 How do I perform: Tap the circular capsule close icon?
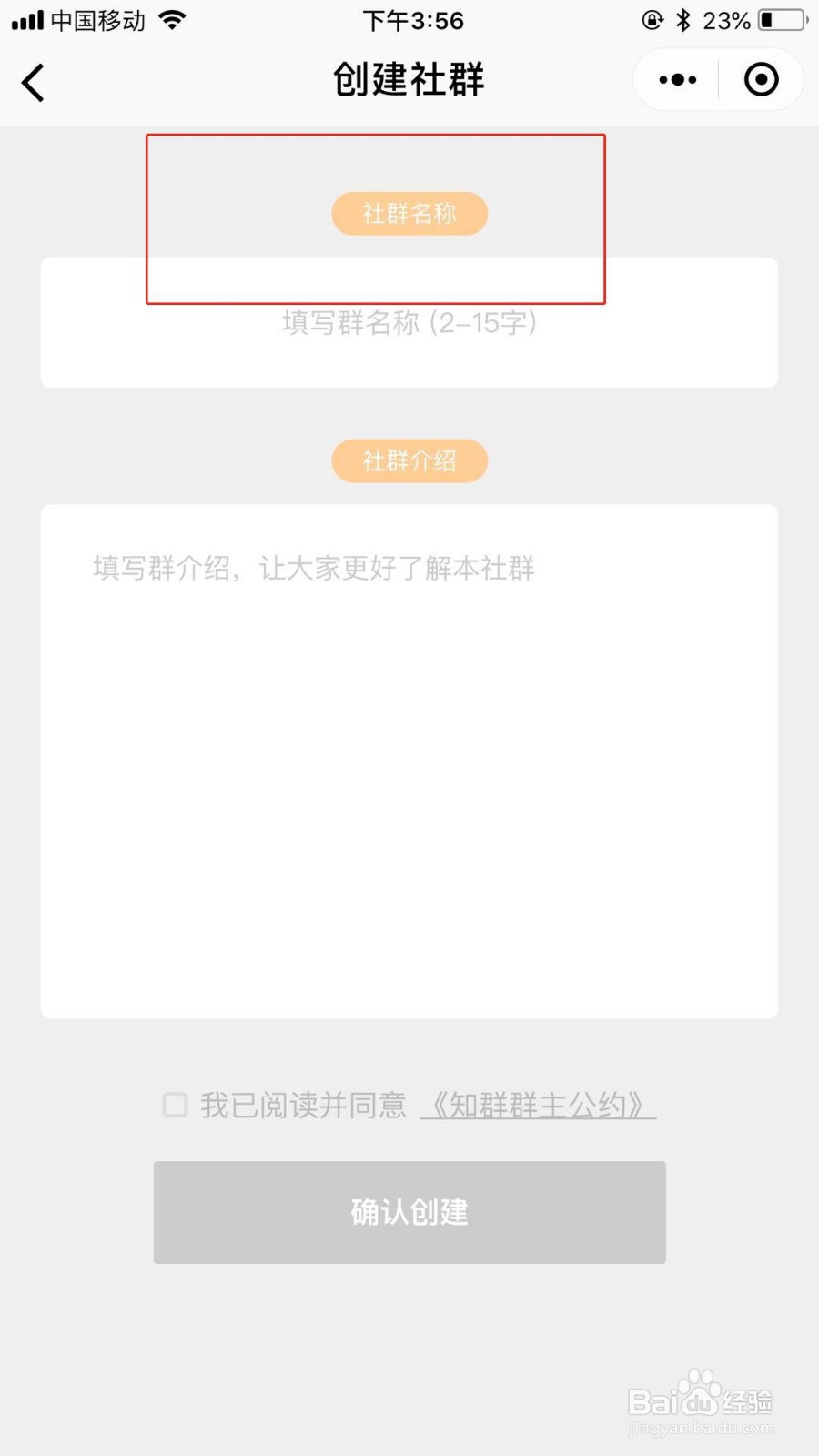[761, 80]
